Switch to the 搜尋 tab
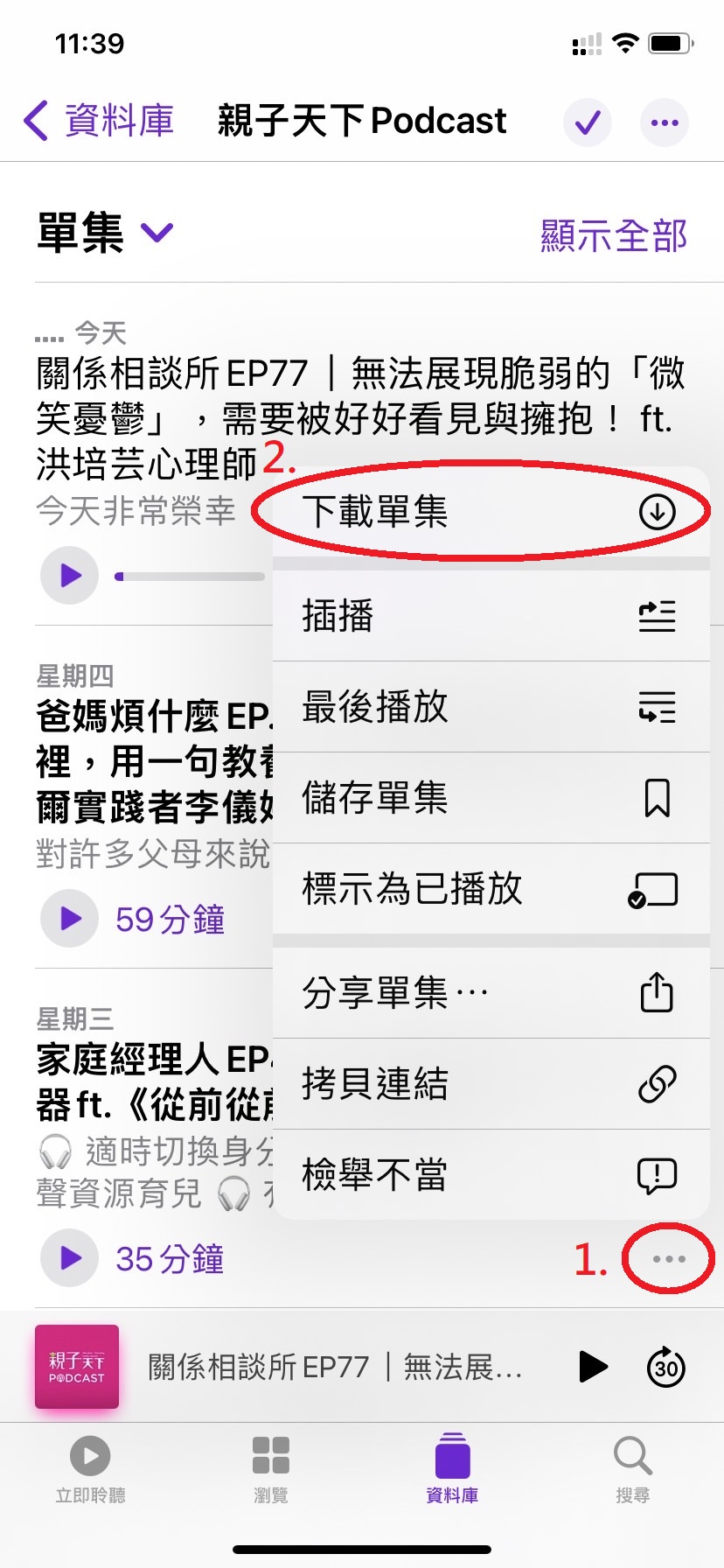The height and width of the screenshot is (1568, 724). tap(632, 1469)
